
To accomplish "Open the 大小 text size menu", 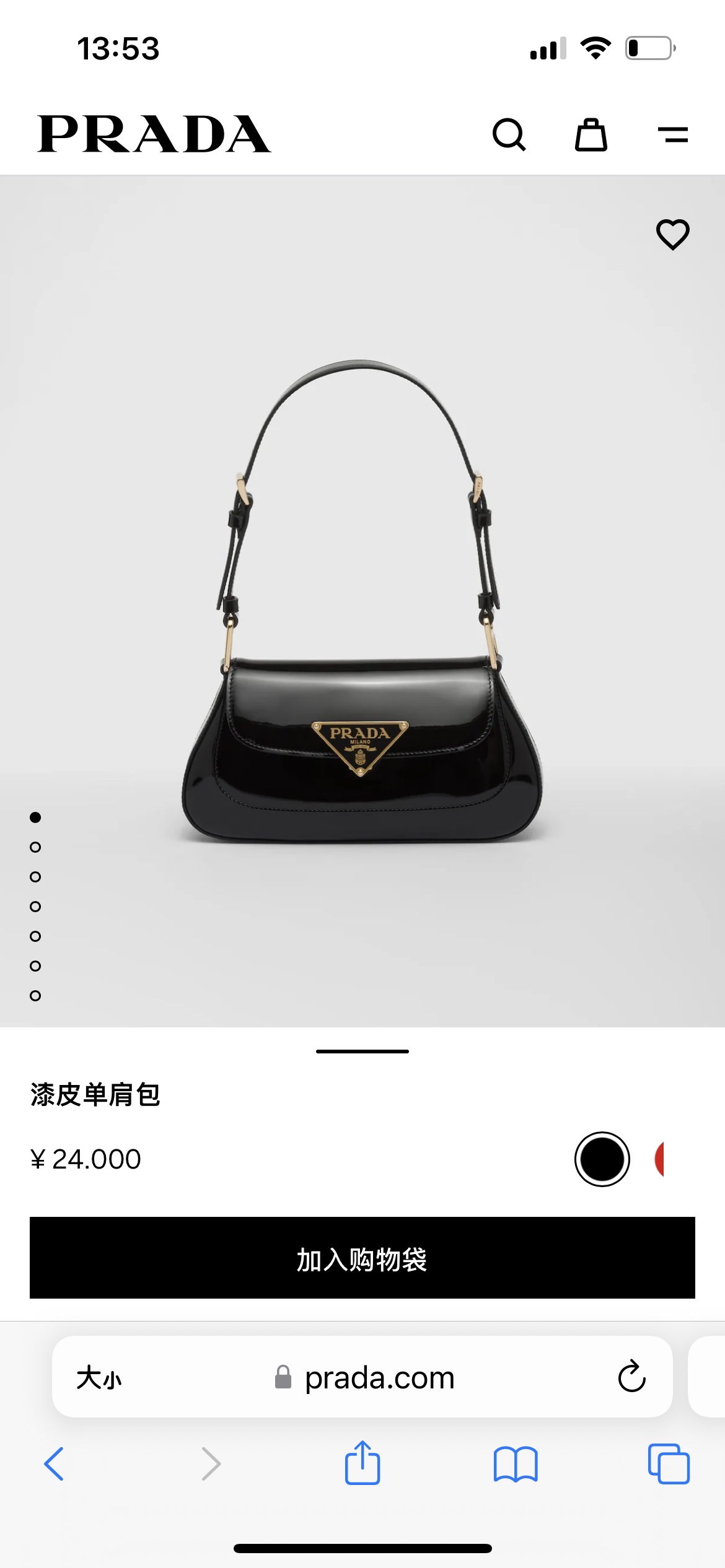I will [99, 1378].
